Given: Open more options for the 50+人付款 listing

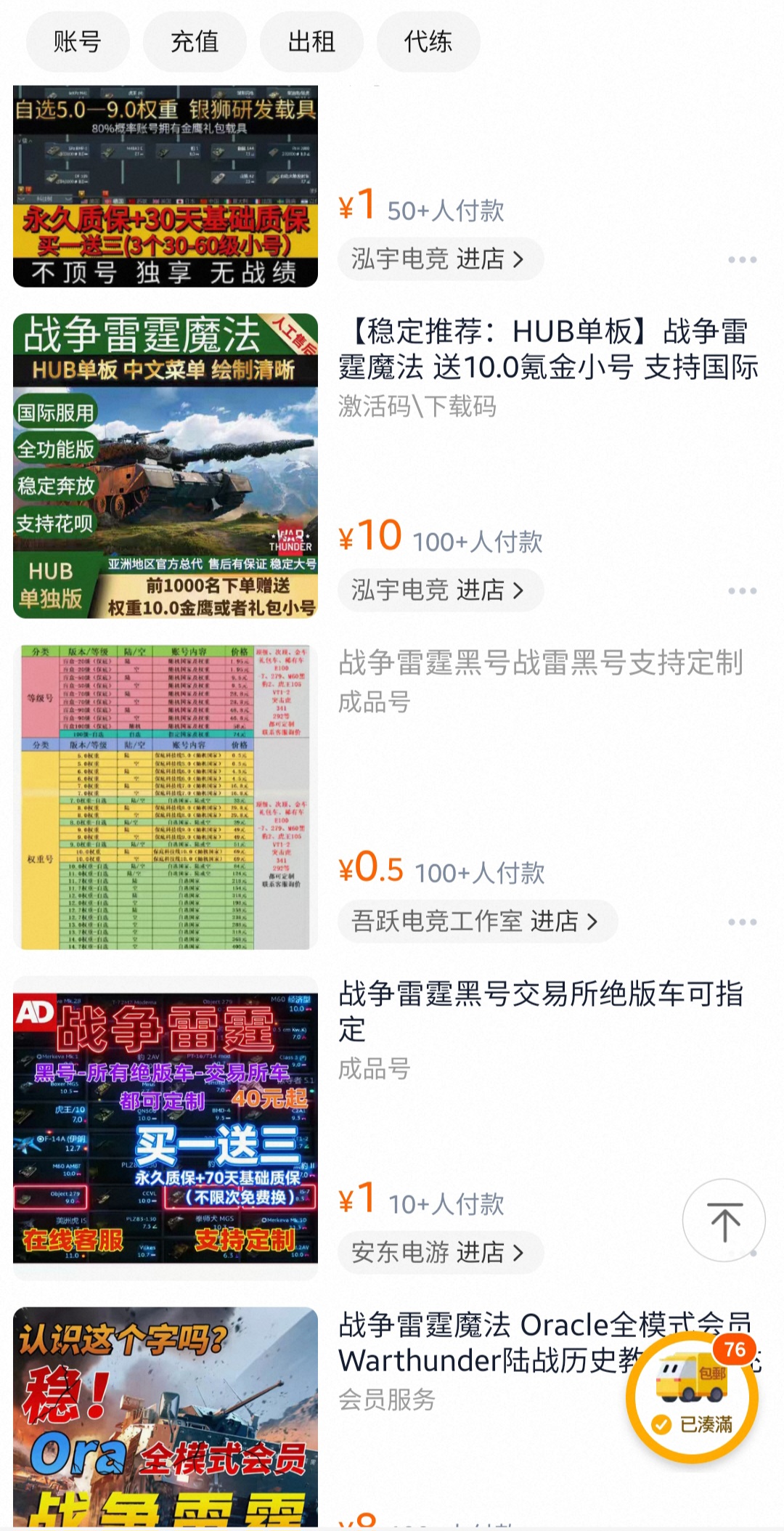Looking at the screenshot, I should (742, 260).
